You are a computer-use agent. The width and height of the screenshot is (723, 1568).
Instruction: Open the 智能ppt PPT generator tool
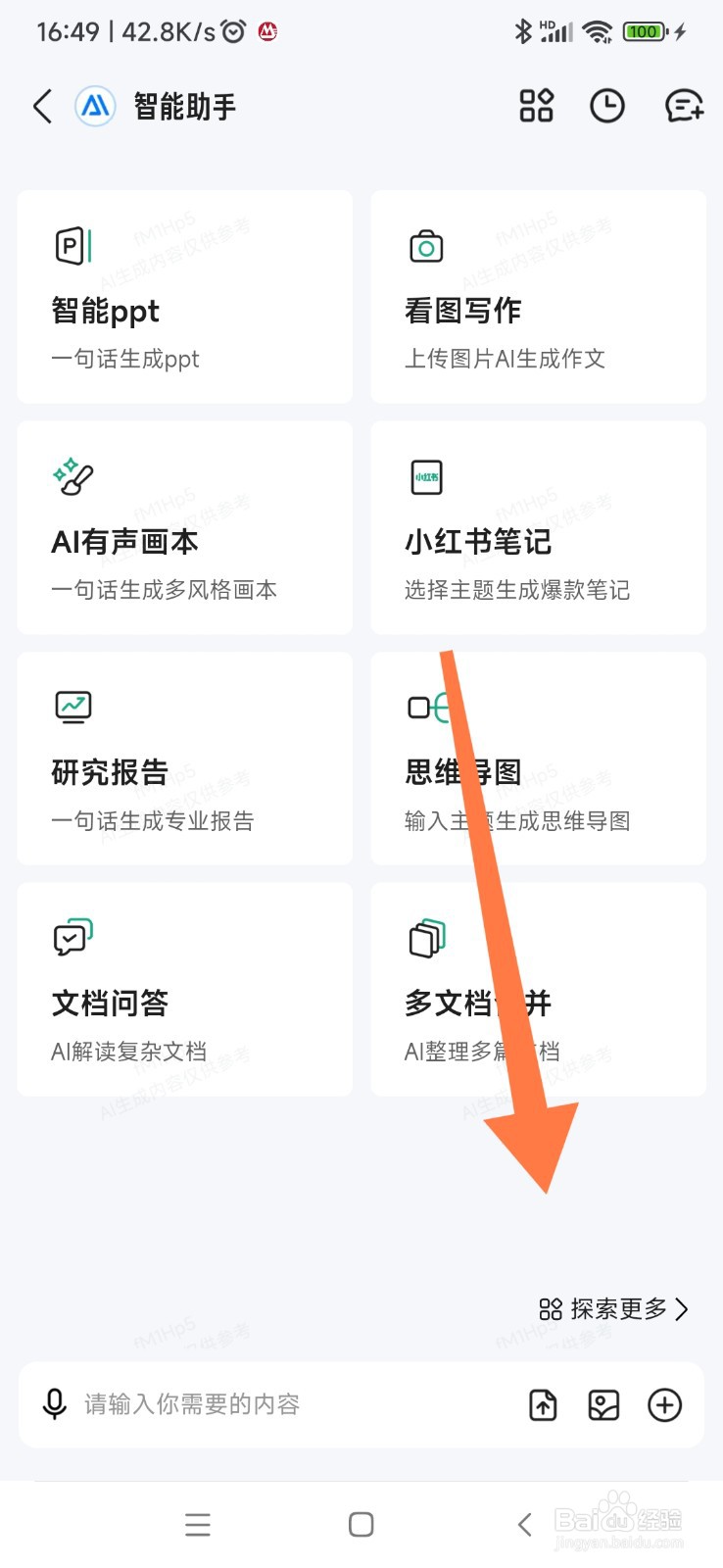click(x=184, y=294)
